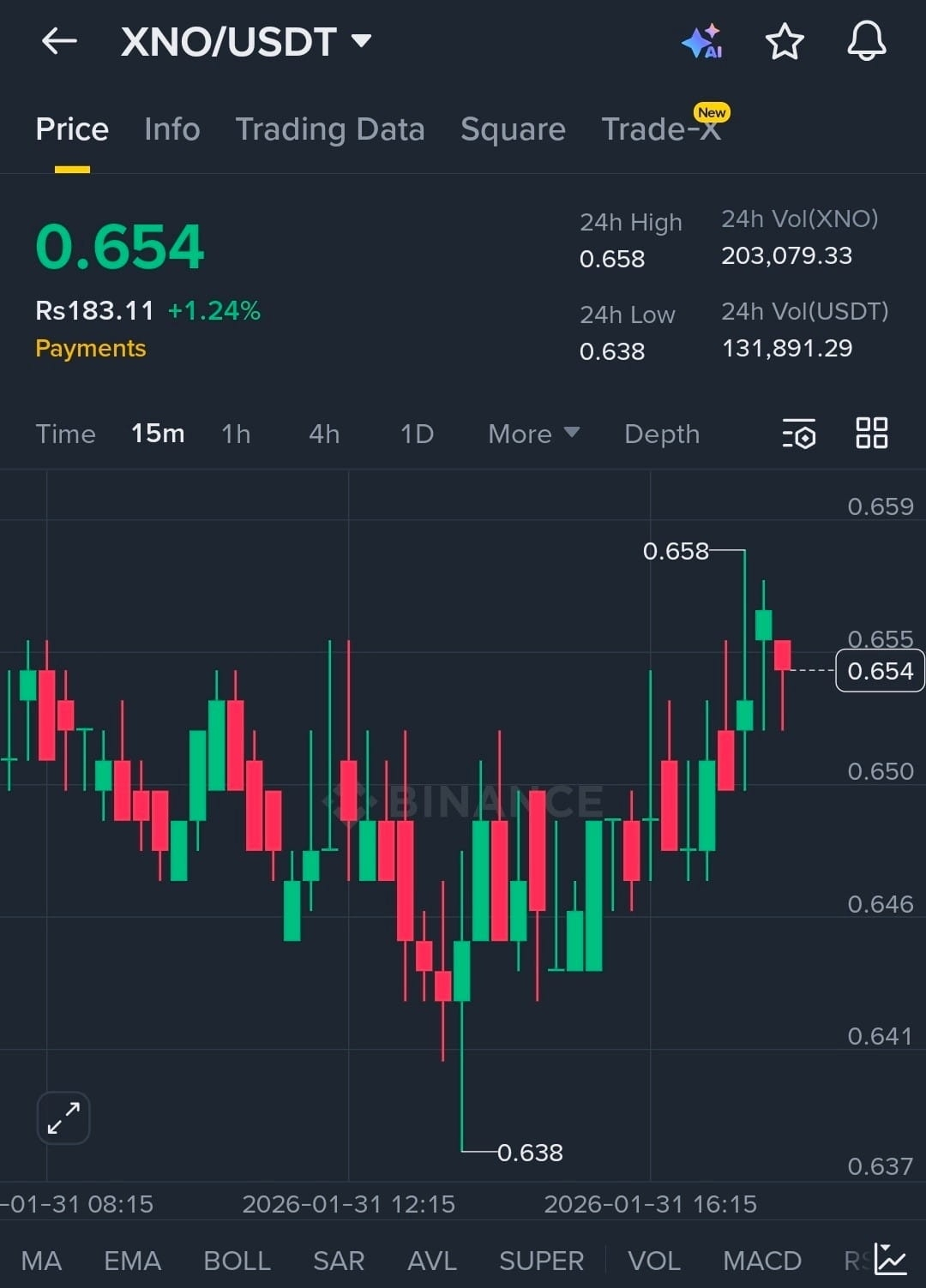This screenshot has width=926, height=1288.
Task: Tap the Payments link
Action: (91, 349)
